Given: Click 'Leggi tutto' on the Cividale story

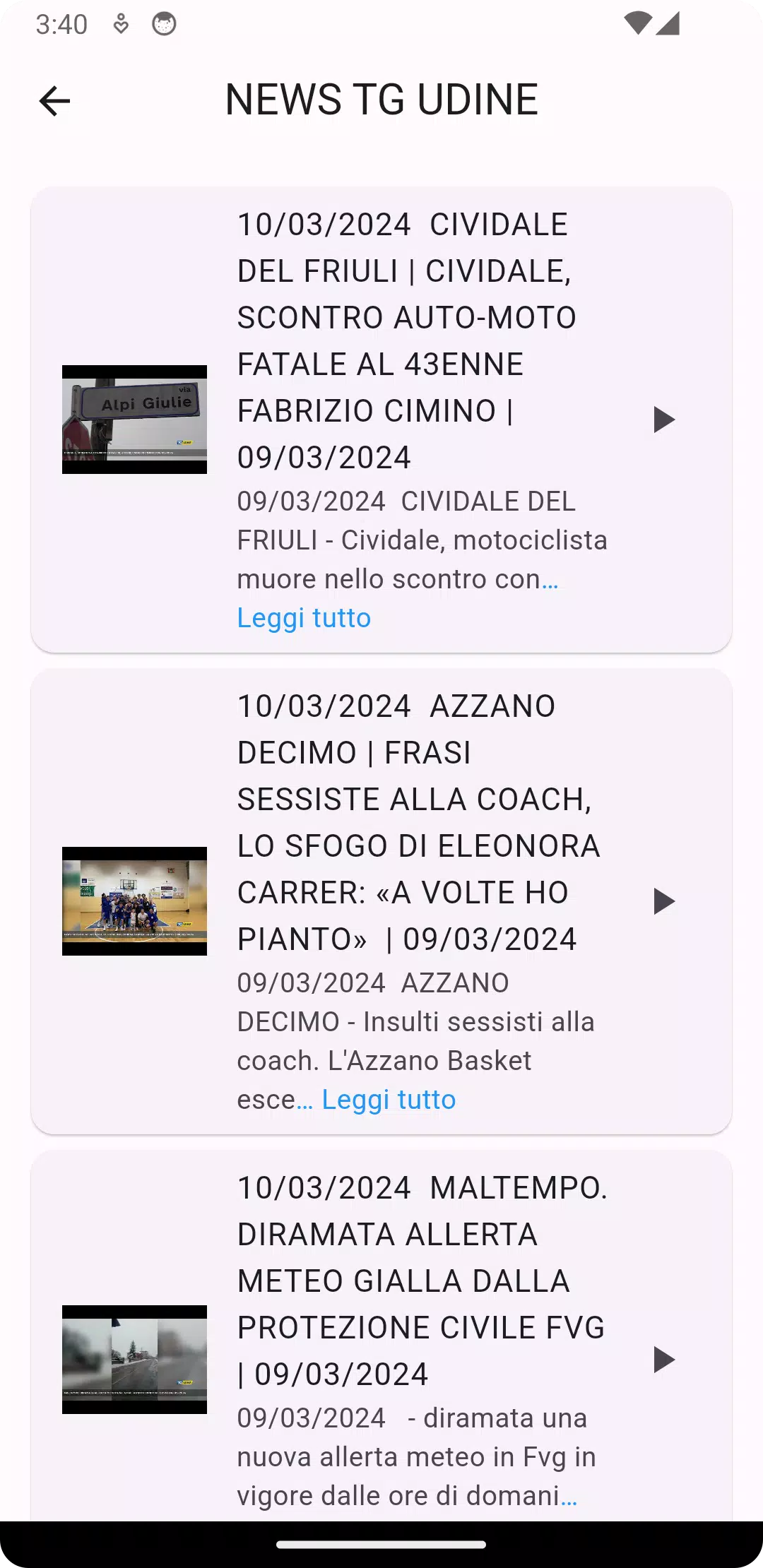Looking at the screenshot, I should (x=302, y=617).
